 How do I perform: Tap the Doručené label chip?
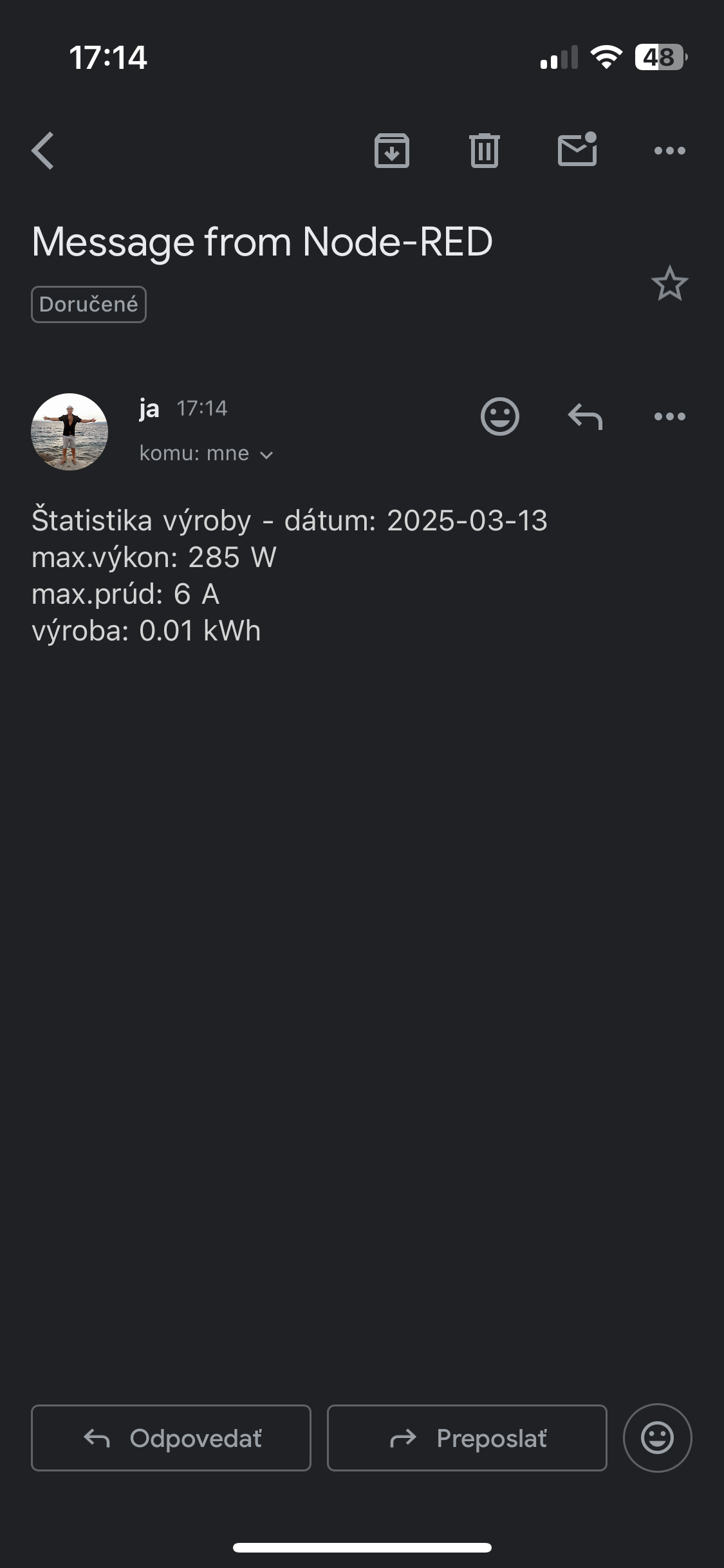[89, 304]
